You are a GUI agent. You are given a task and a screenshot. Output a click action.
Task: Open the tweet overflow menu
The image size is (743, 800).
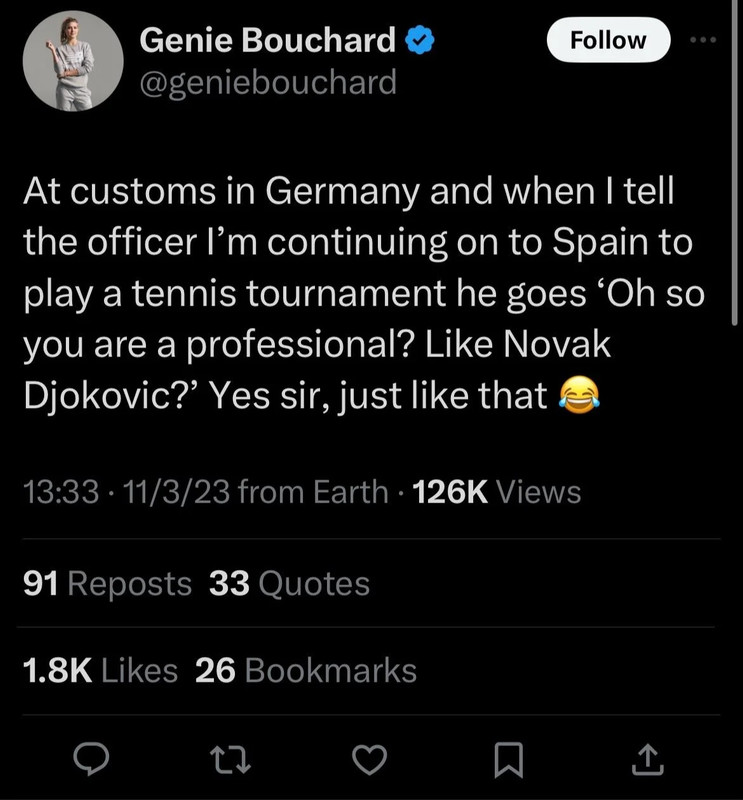click(x=705, y=39)
